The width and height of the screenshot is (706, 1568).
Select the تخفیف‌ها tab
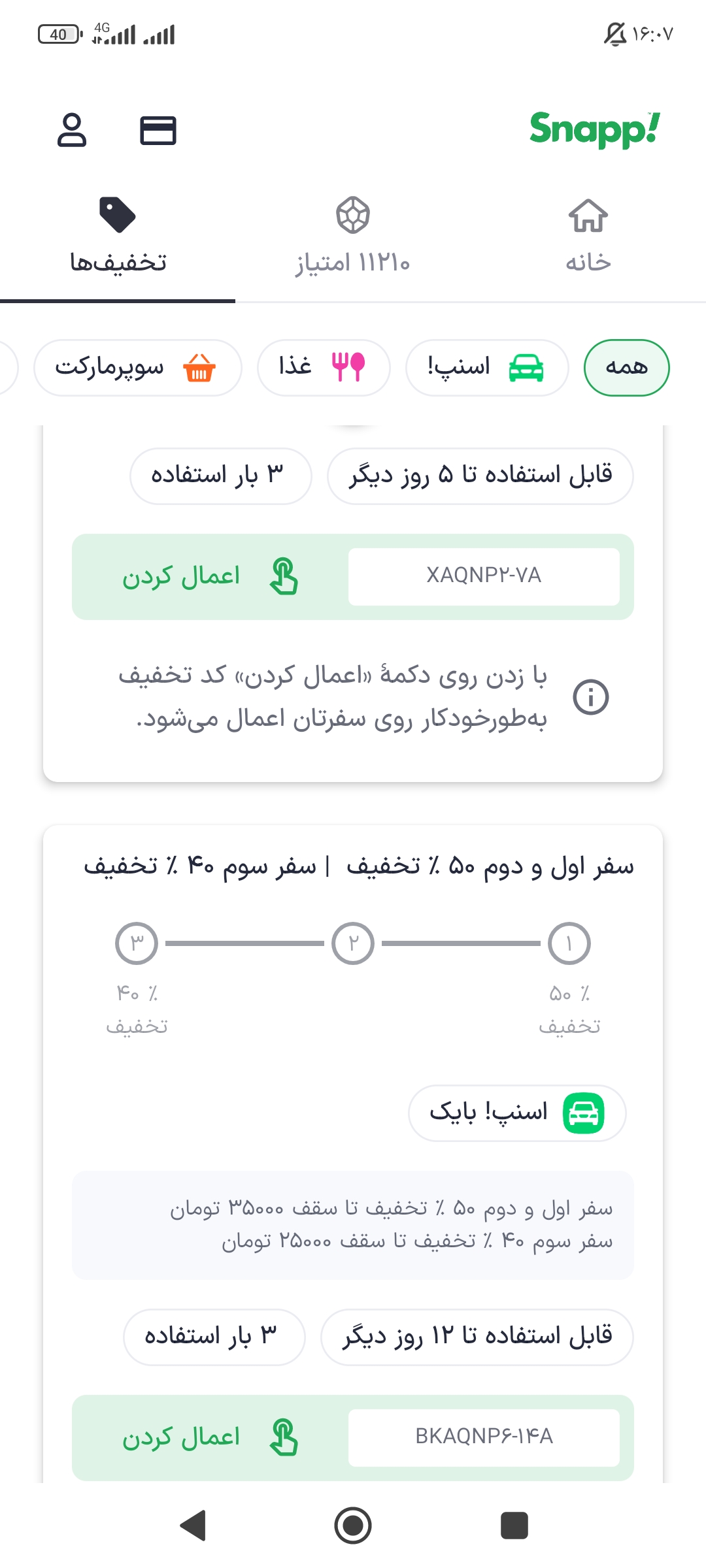point(118,236)
